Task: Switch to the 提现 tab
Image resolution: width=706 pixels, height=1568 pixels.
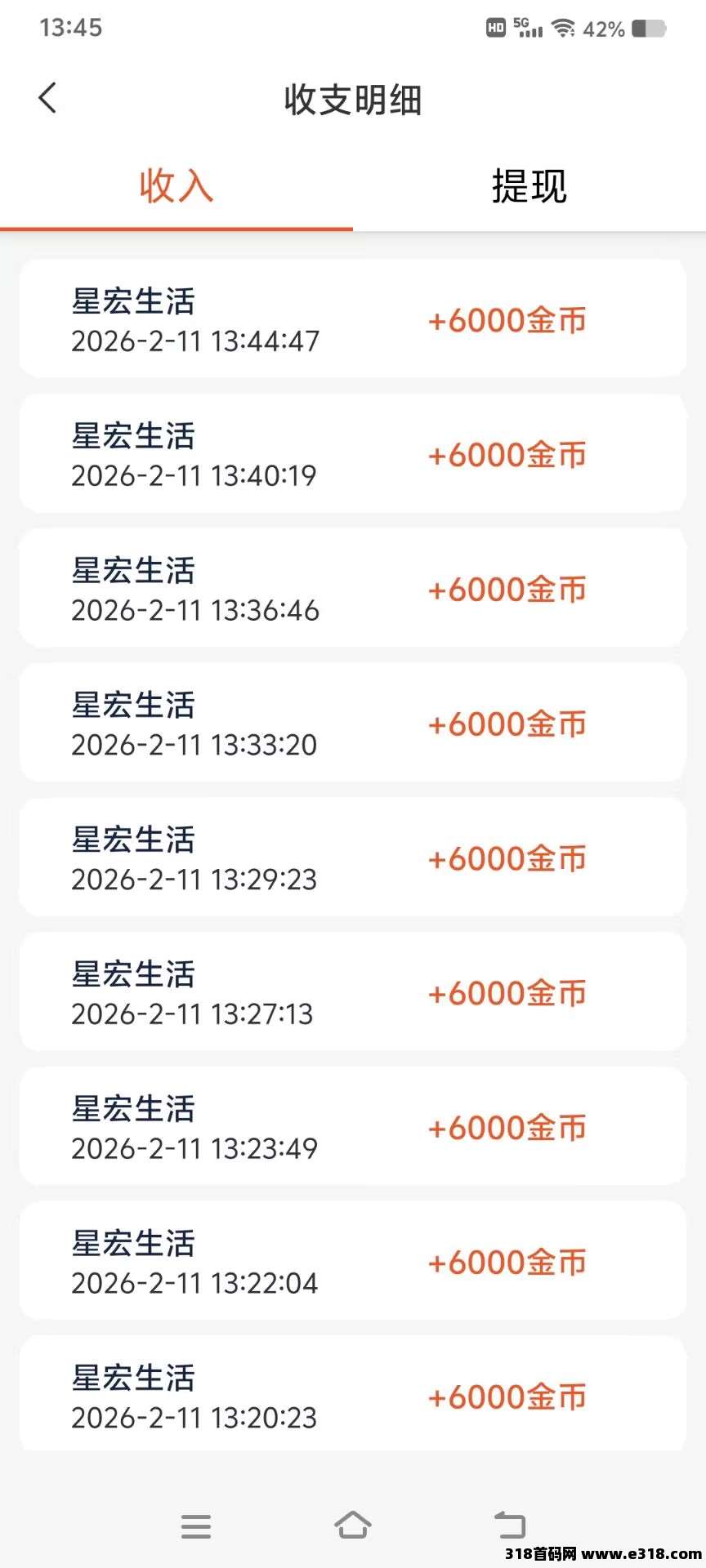Action: (x=529, y=186)
